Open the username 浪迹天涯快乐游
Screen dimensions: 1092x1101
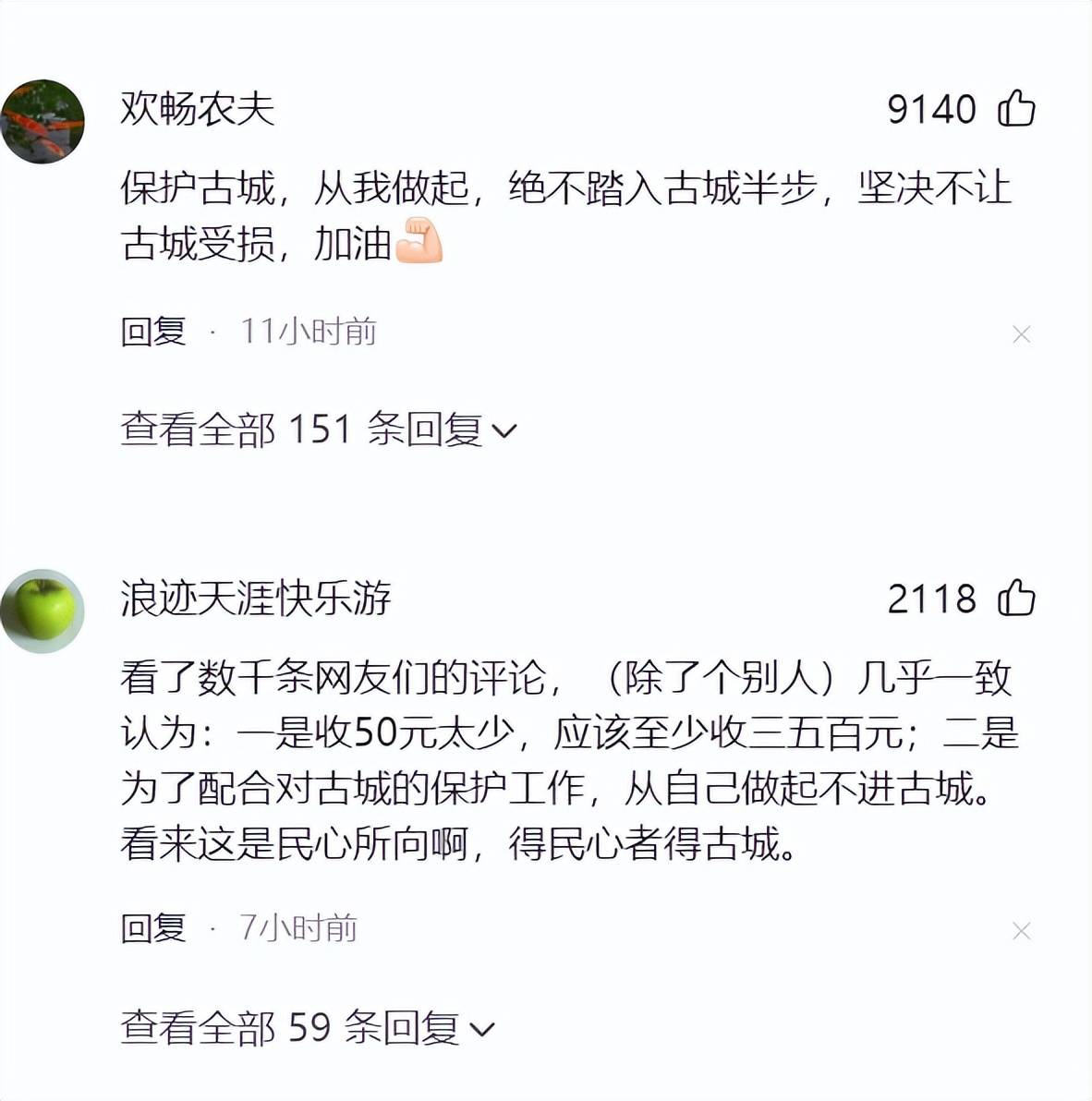tap(256, 598)
